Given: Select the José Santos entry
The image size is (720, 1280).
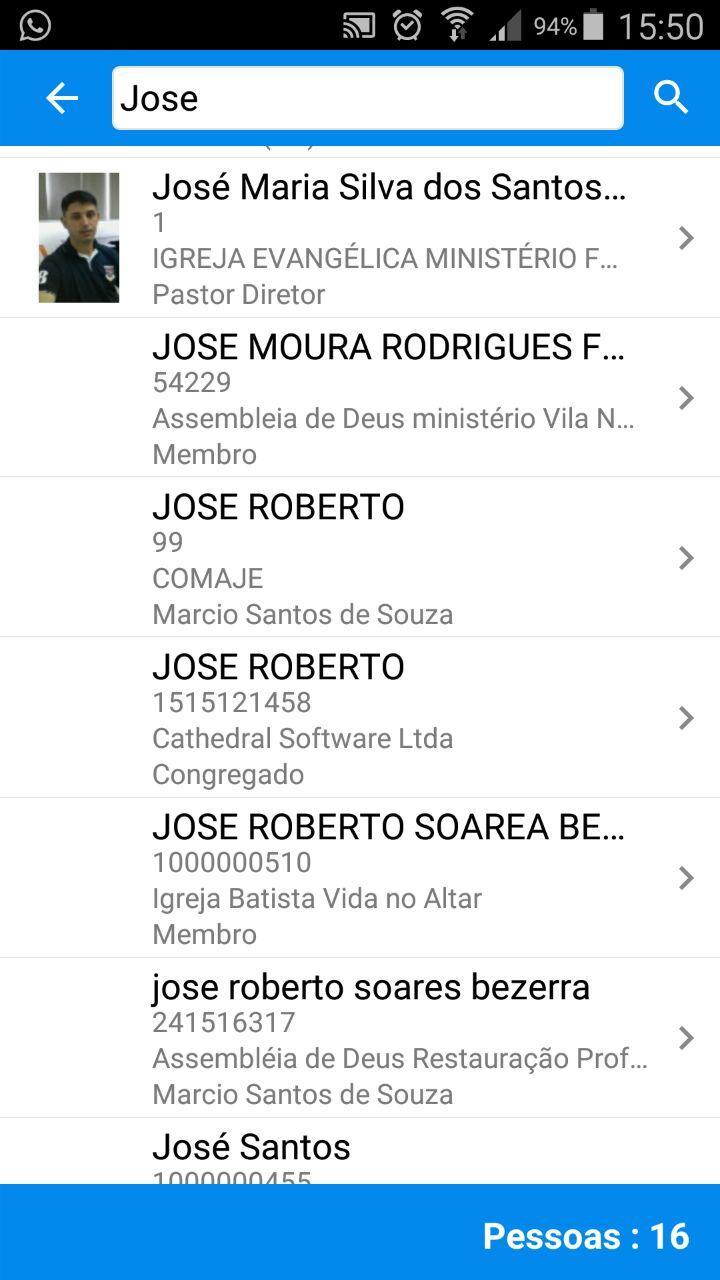Looking at the screenshot, I should pyautogui.click(x=360, y=1152).
